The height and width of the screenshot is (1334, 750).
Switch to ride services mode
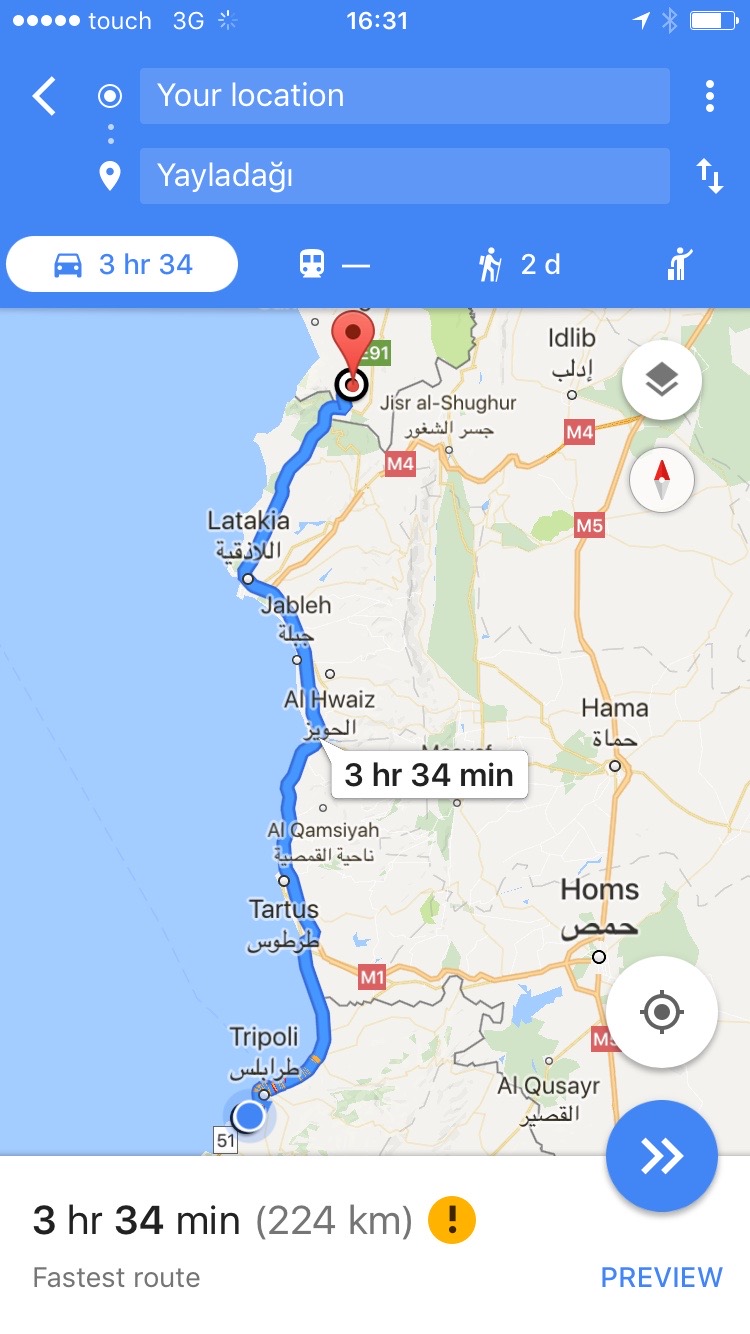[680, 264]
